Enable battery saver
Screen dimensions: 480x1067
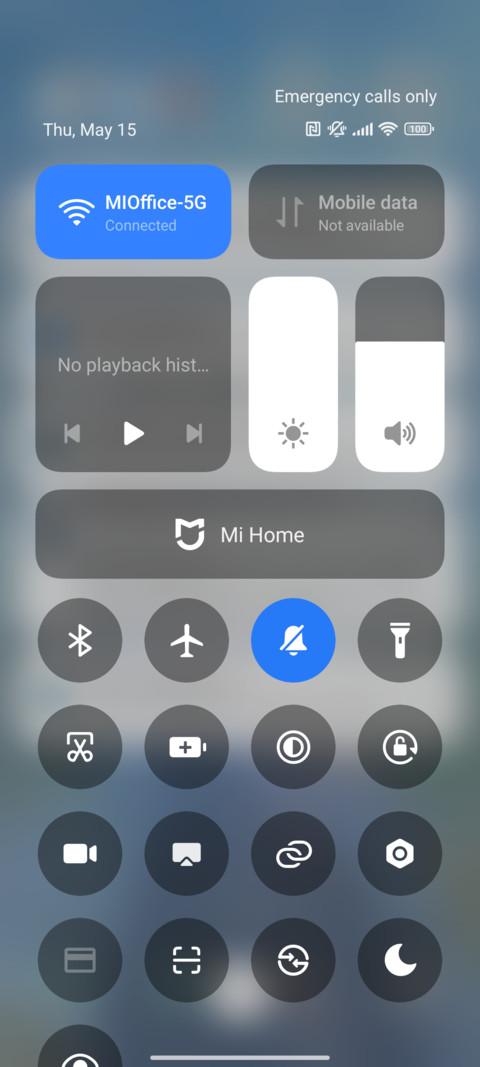tap(187, 747)
